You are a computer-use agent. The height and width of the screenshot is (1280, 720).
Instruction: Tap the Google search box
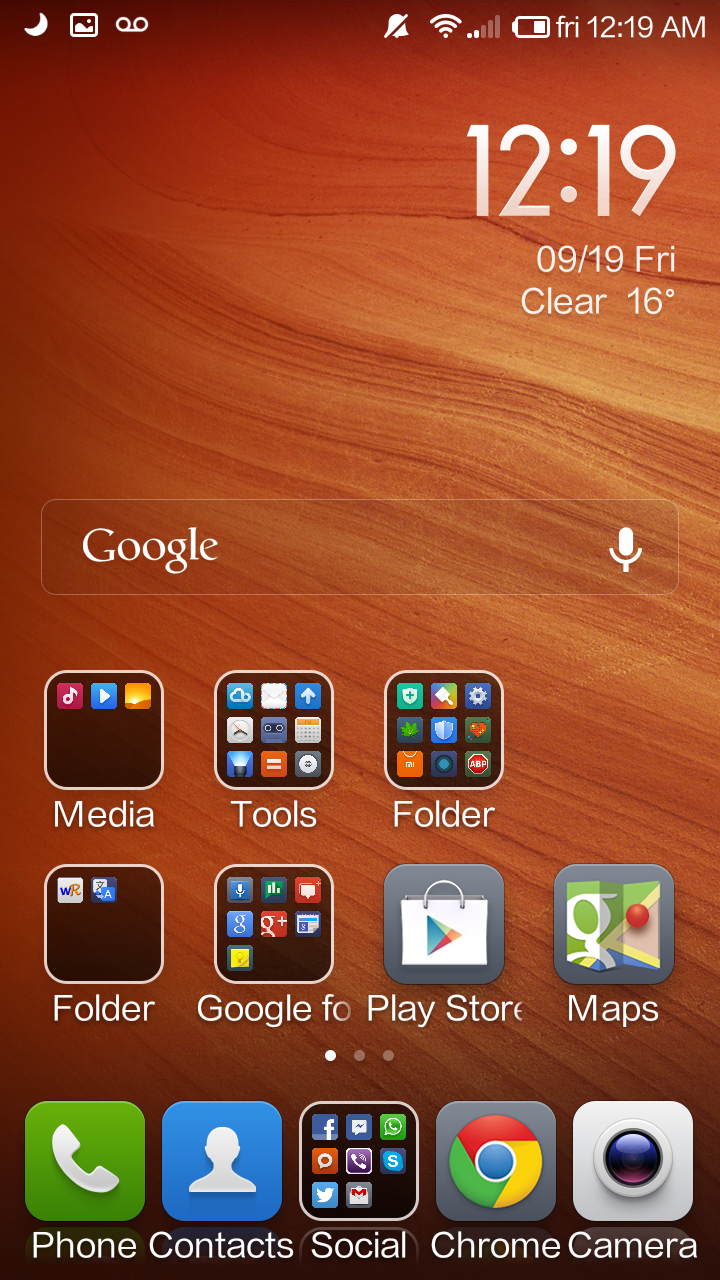(360, 547)
